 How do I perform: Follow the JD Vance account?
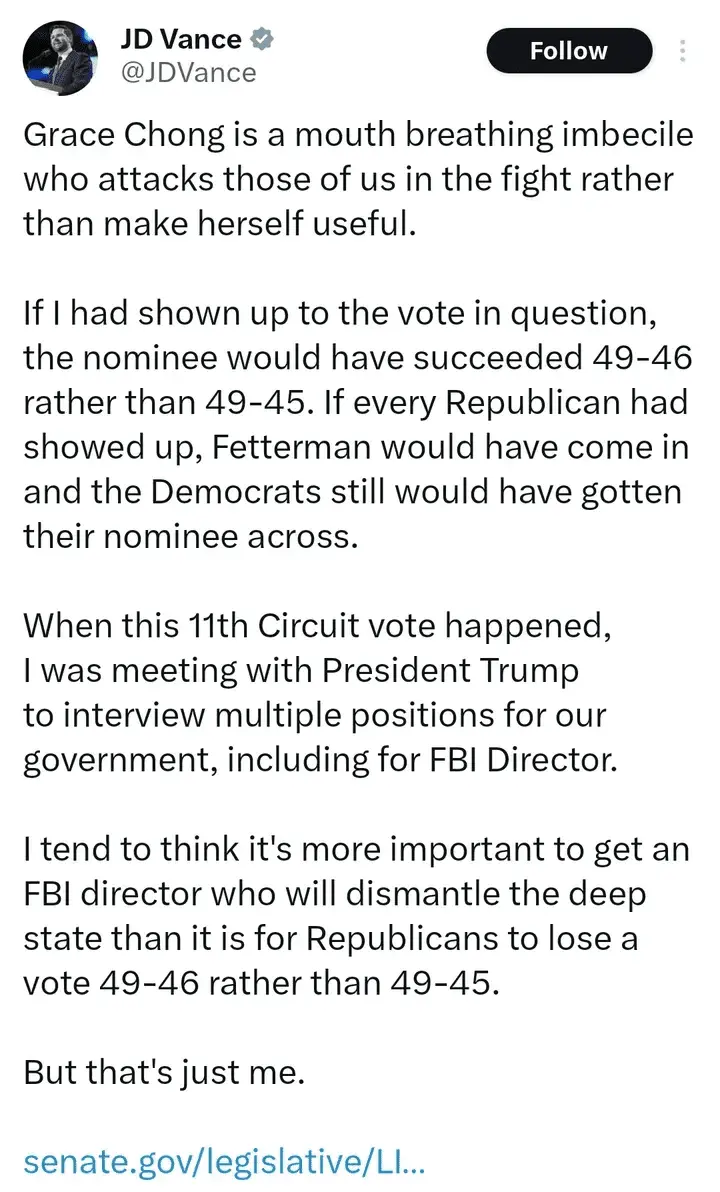tap(569, 51)
